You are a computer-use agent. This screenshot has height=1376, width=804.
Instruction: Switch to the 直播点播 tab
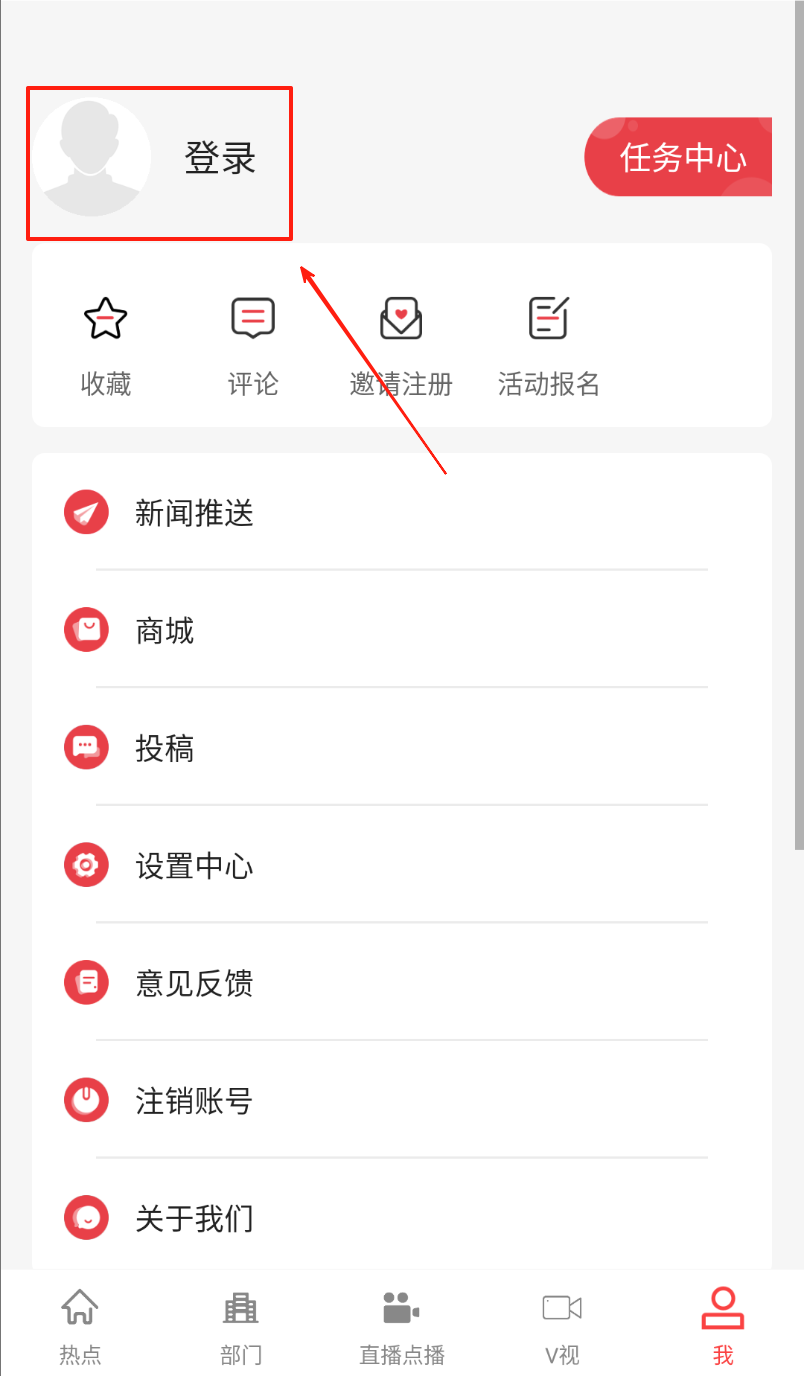(402, 1326)
